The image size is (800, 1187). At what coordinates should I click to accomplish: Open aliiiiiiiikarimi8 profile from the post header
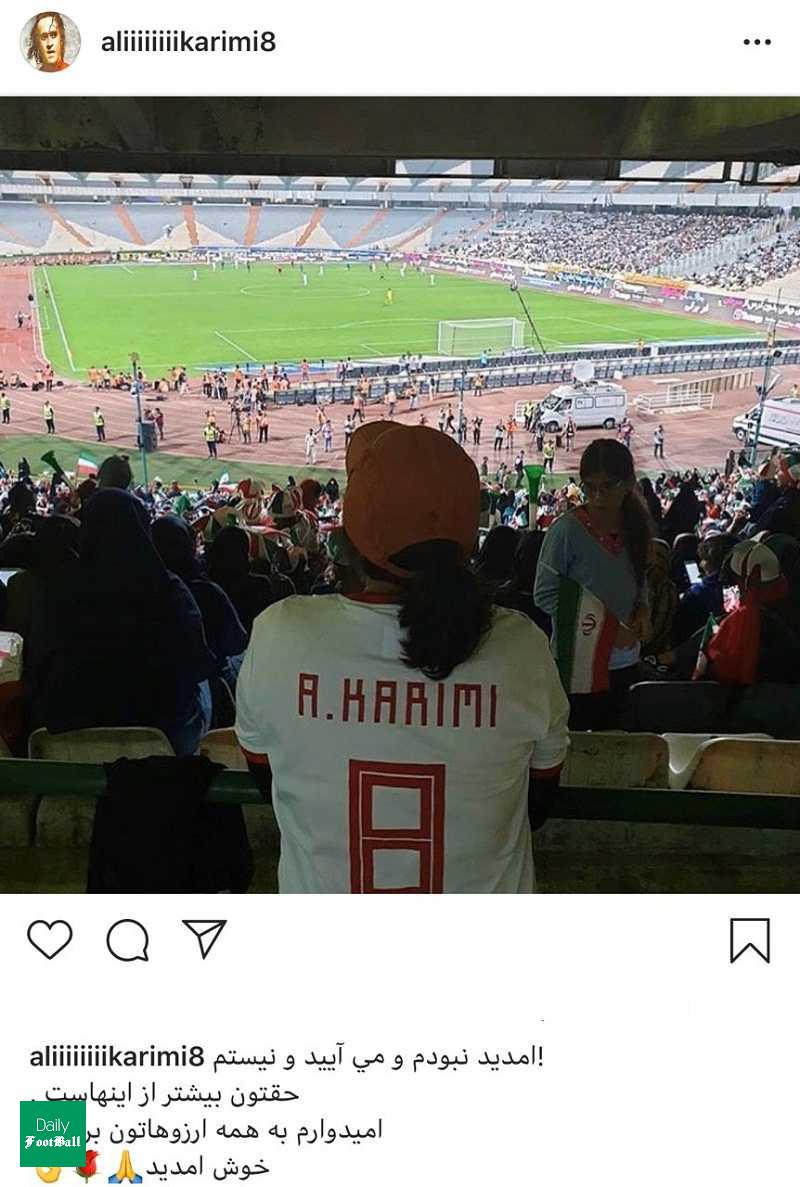pos(188,42)
